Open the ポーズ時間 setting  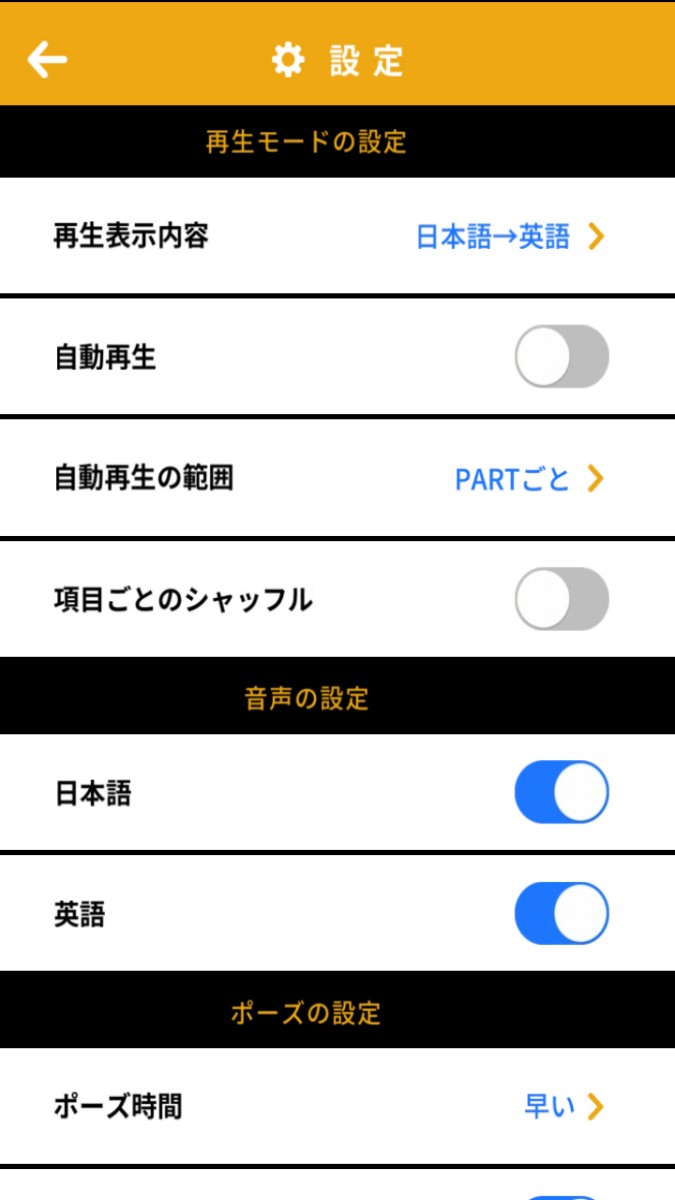[337, 1106]
